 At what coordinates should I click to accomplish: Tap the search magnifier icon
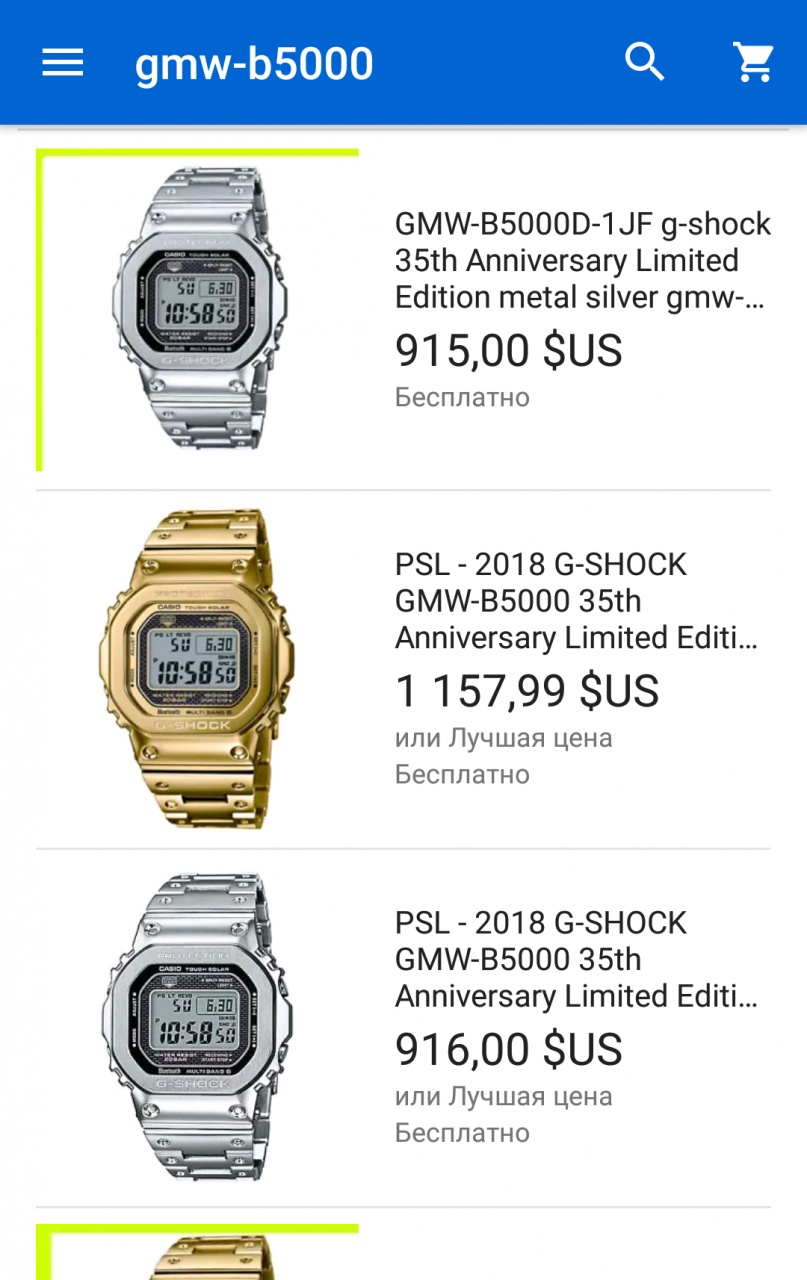(x=645, y=63)
